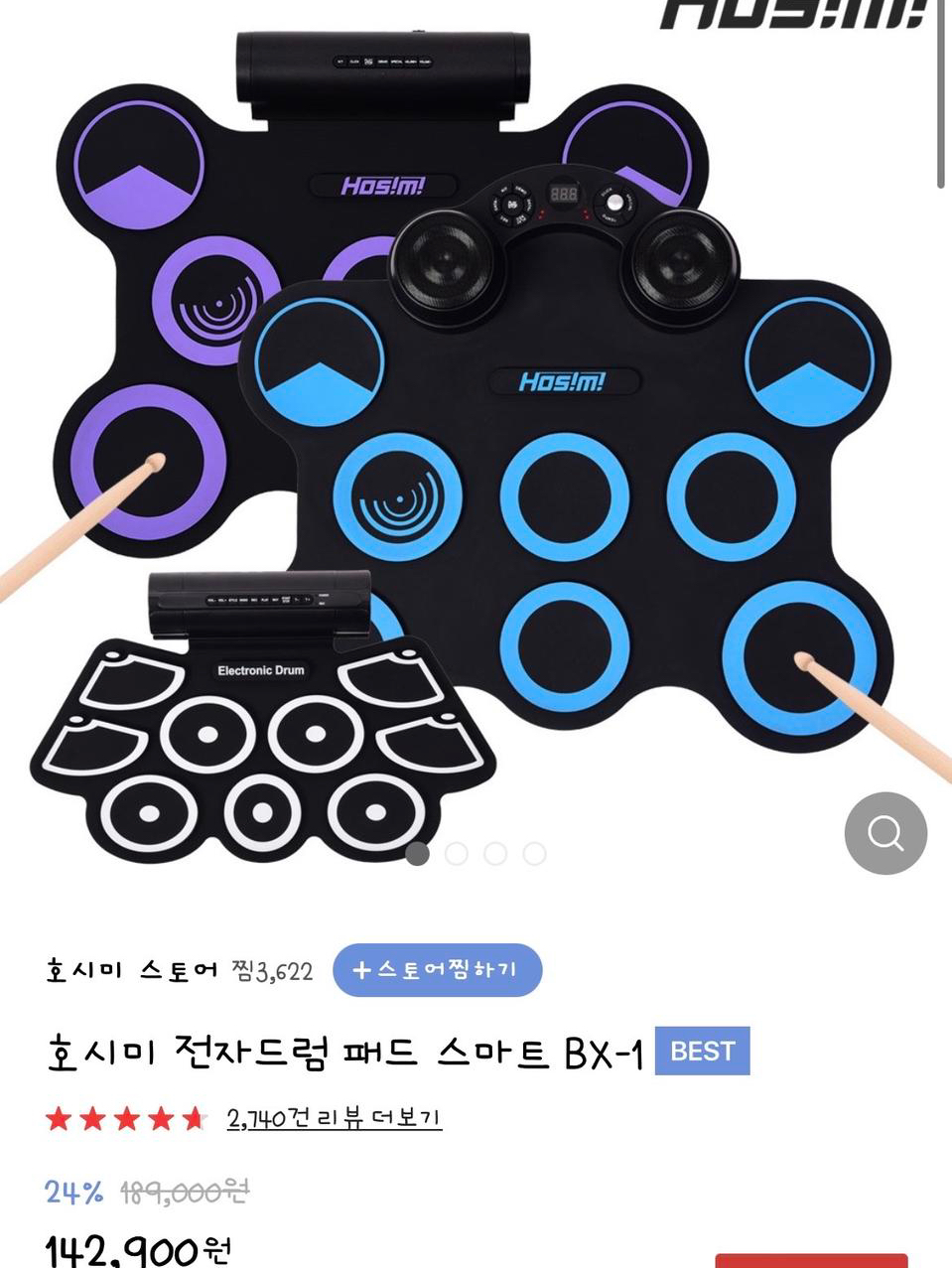Click the first red star in the rating
This screenshot has height=1268, width=952.
click(x=59, y=1117)
